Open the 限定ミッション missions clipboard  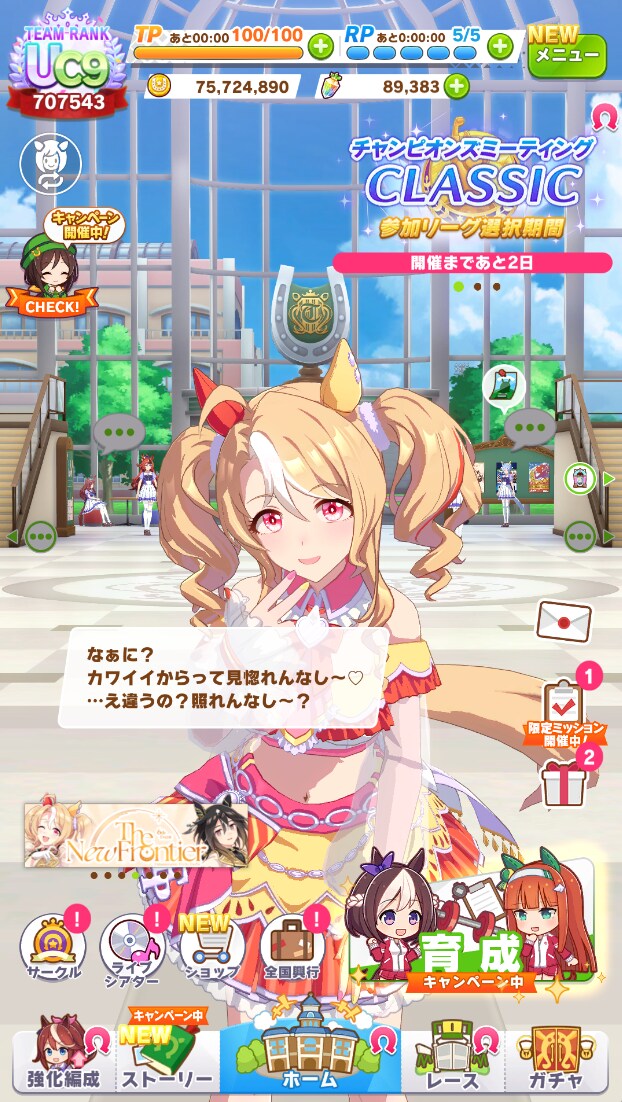[x=566, y=707]
